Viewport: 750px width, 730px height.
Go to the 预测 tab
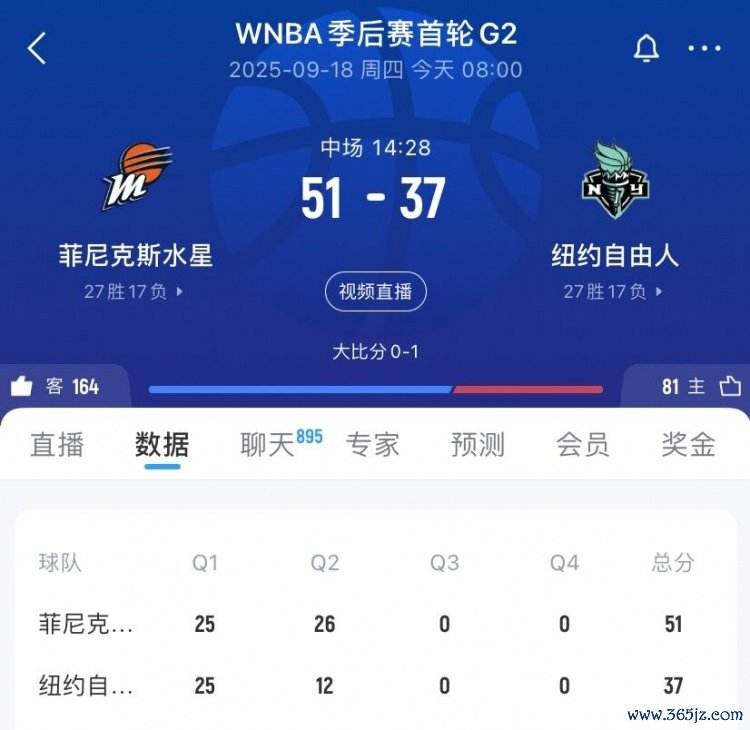pyautogui.click(x=477, y=445)
